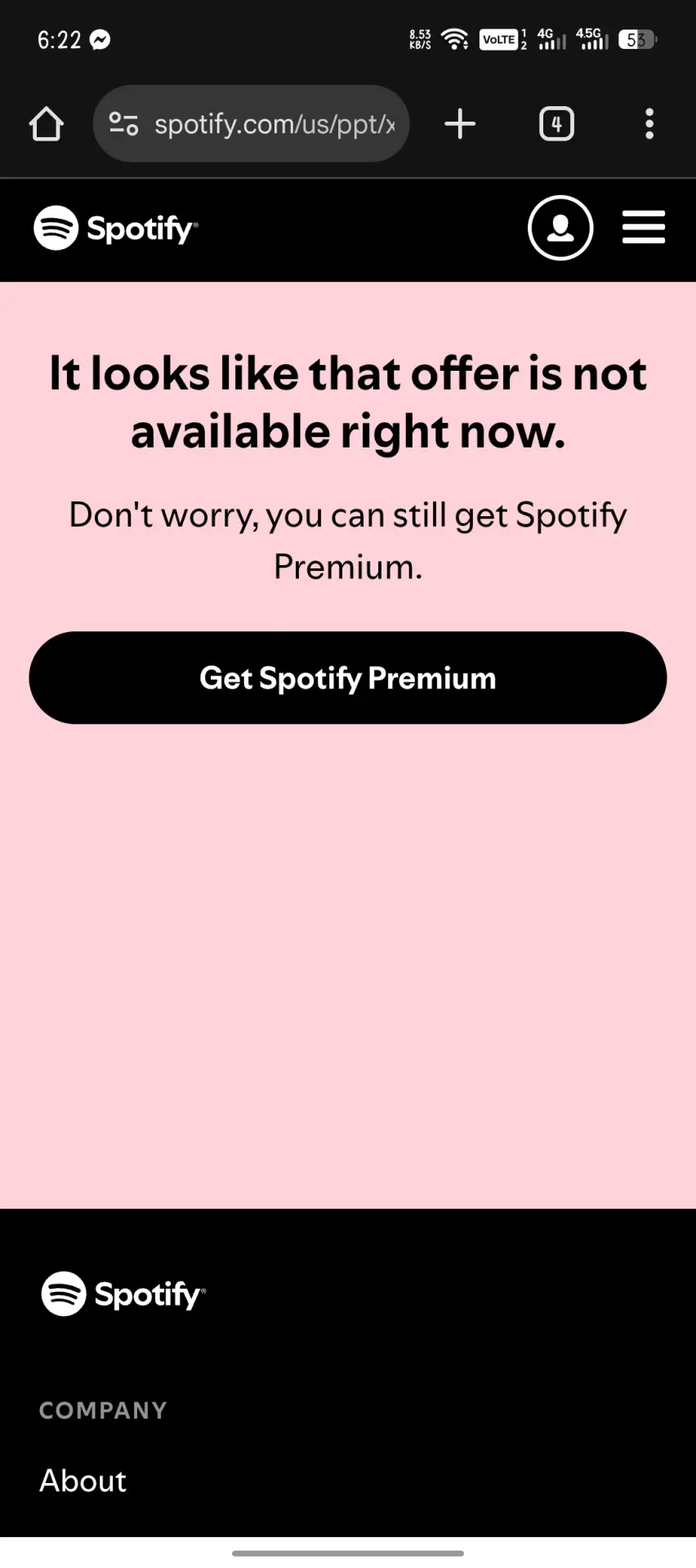Screen dimensions: 696x1568
Task: Tap the Spotify logo in the footer
Action: pos(123,1294)
